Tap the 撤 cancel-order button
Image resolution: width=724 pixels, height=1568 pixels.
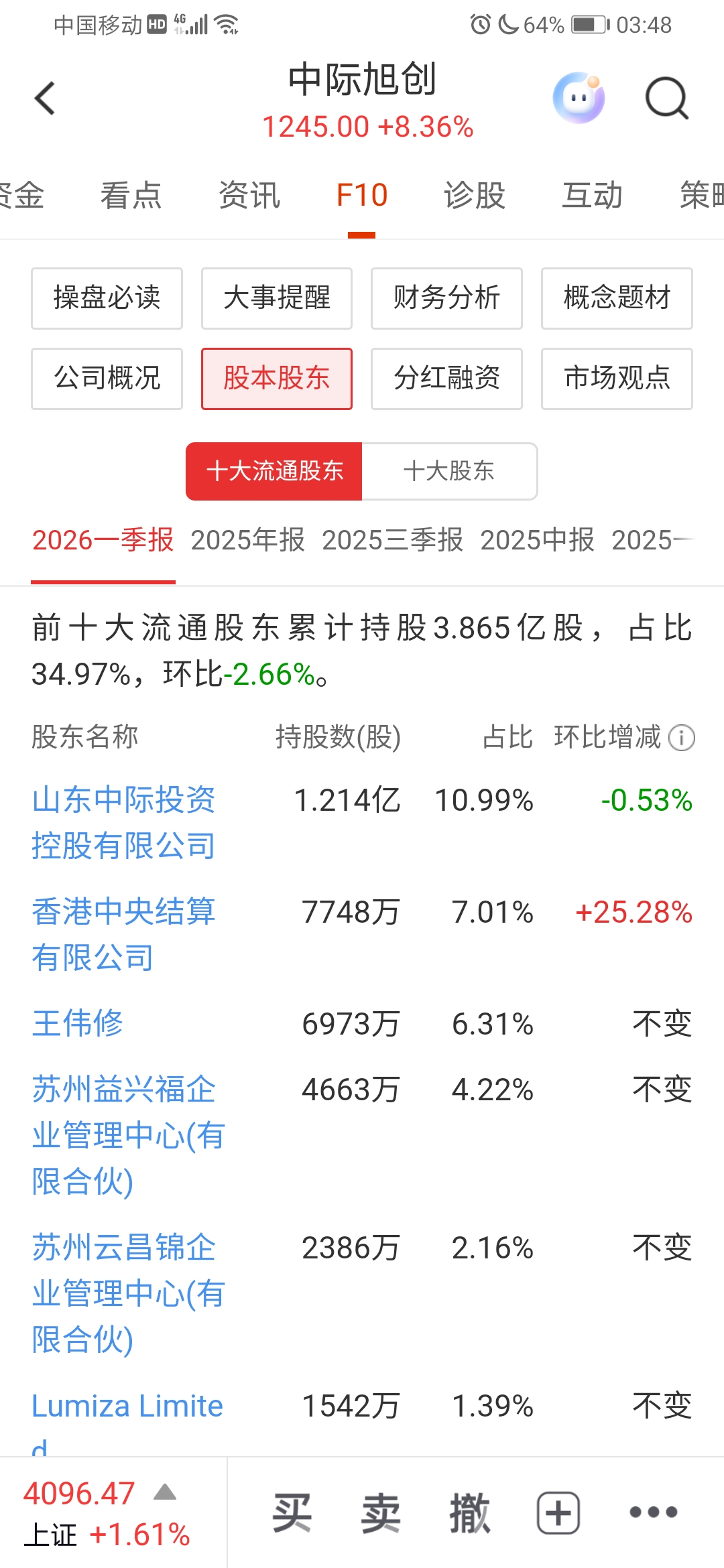click(x=470, y=1512)
